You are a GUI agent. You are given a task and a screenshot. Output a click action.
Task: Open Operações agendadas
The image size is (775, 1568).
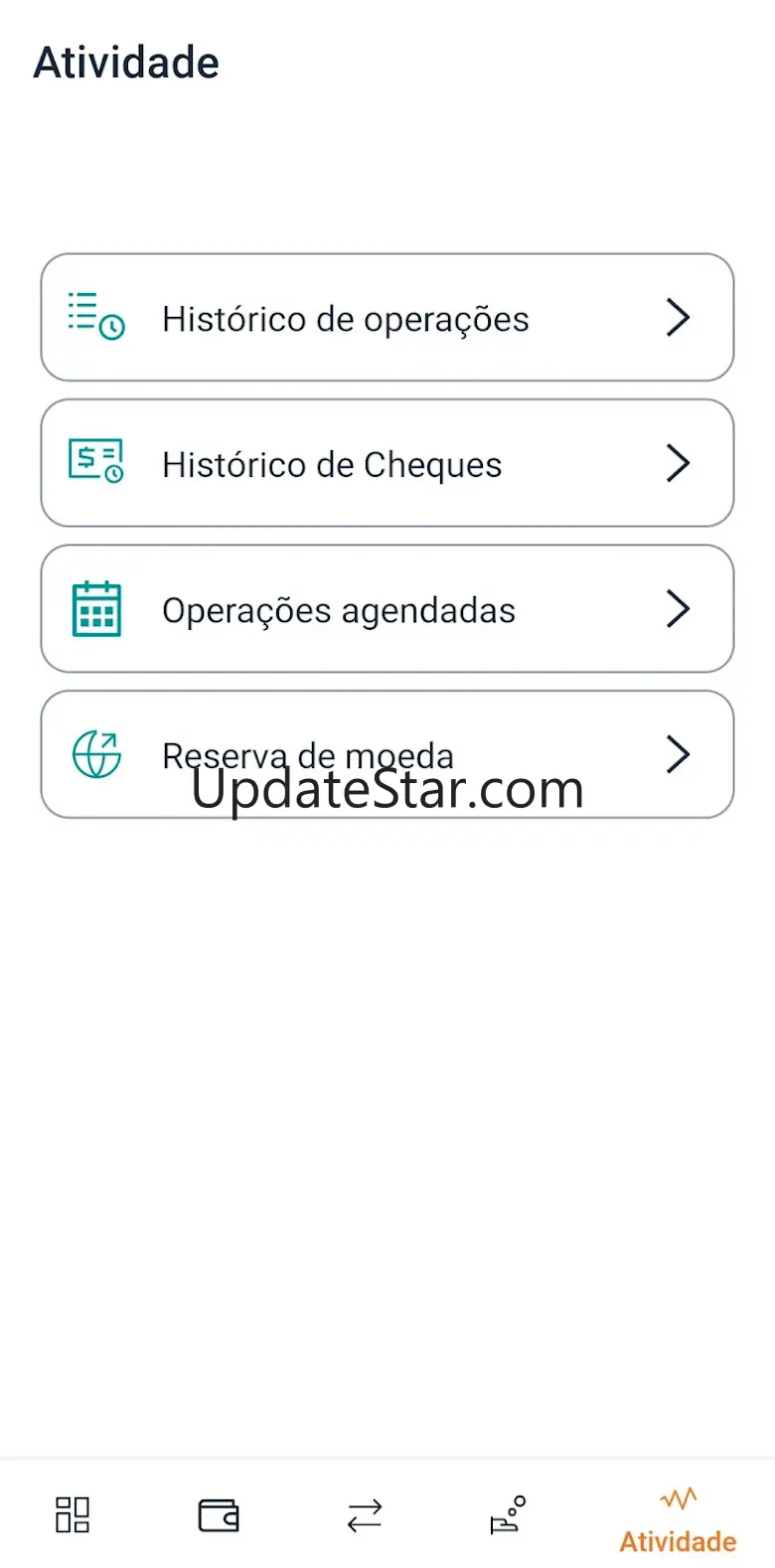point(387,609)
